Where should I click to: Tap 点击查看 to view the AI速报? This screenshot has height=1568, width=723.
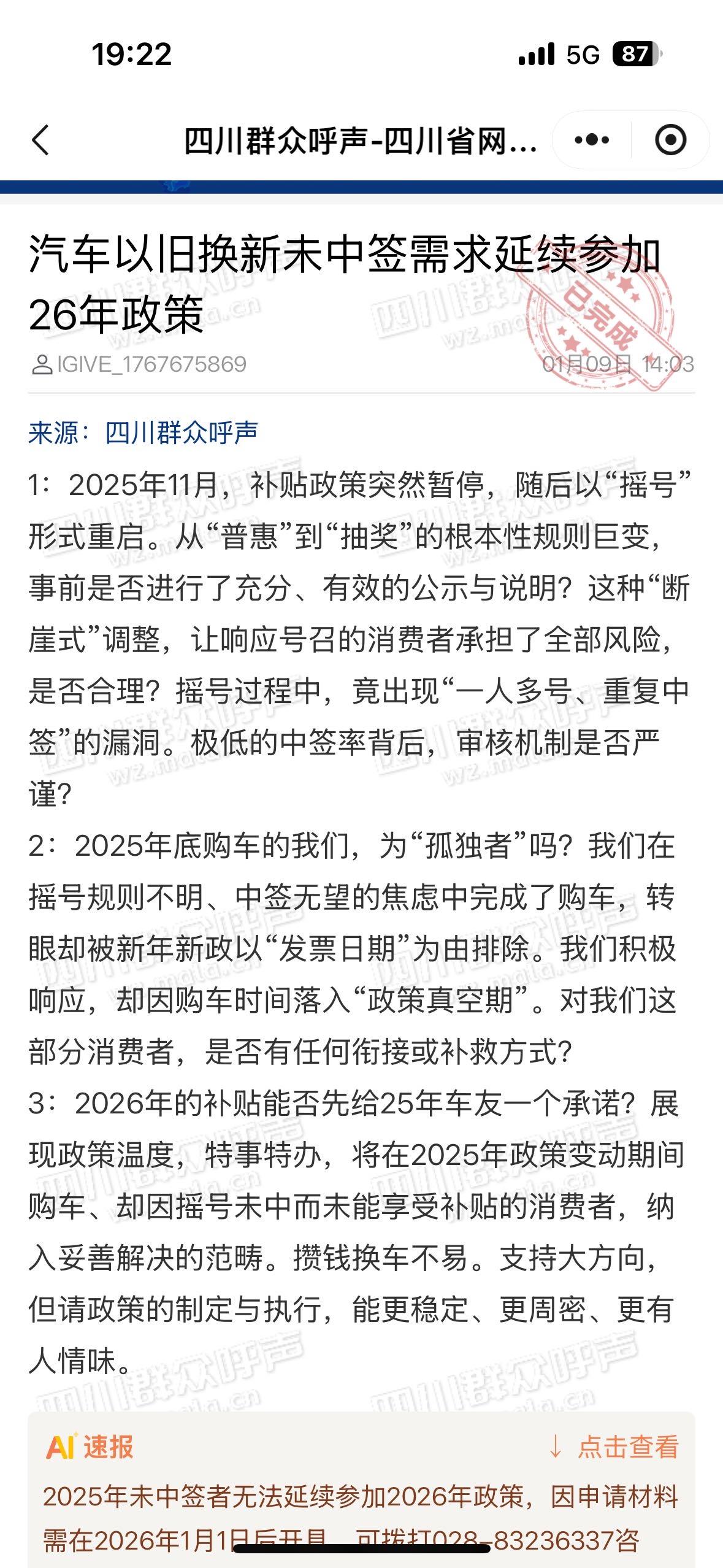click(615, 1447)
